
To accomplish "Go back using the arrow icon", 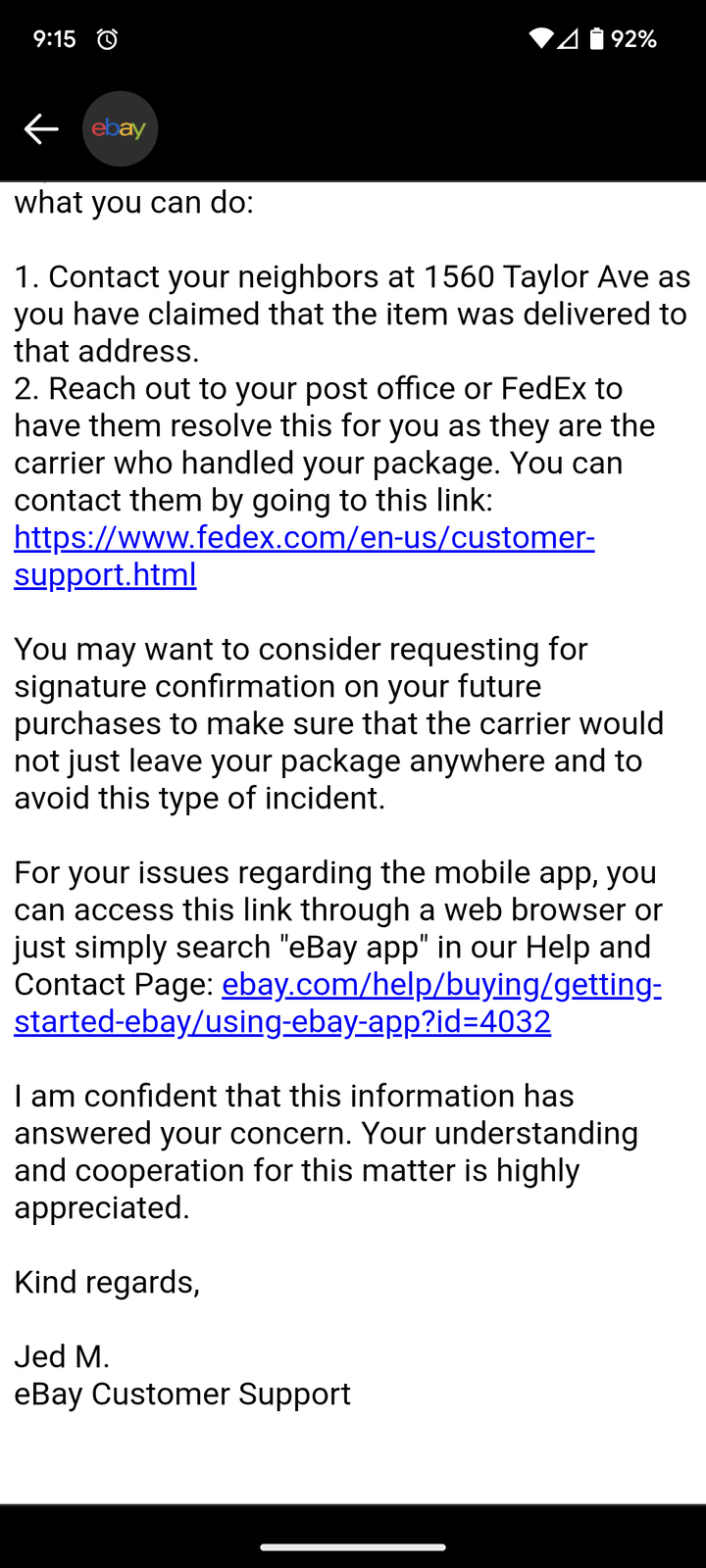I will click(x=41, y=128).
